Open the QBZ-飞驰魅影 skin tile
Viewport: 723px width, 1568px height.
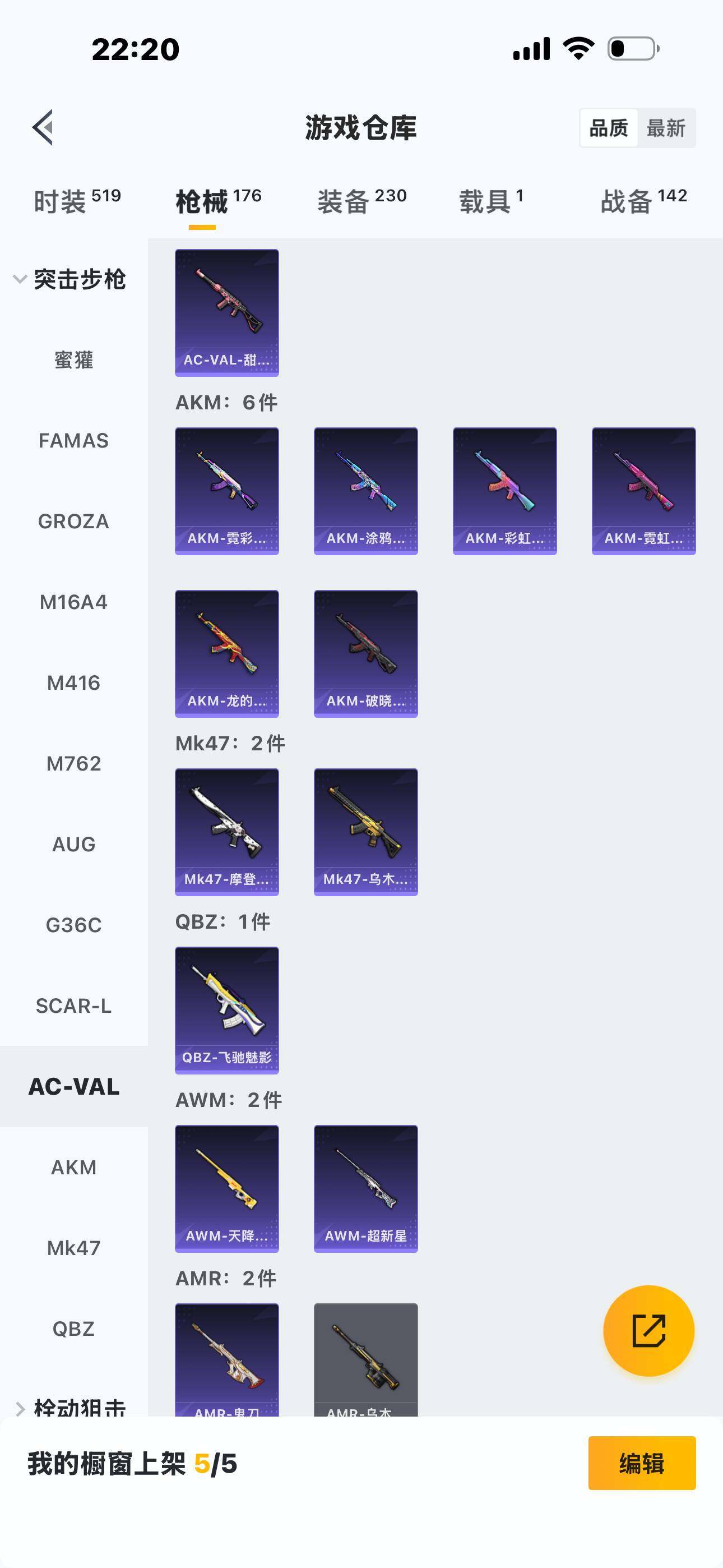click(226, 1010)
